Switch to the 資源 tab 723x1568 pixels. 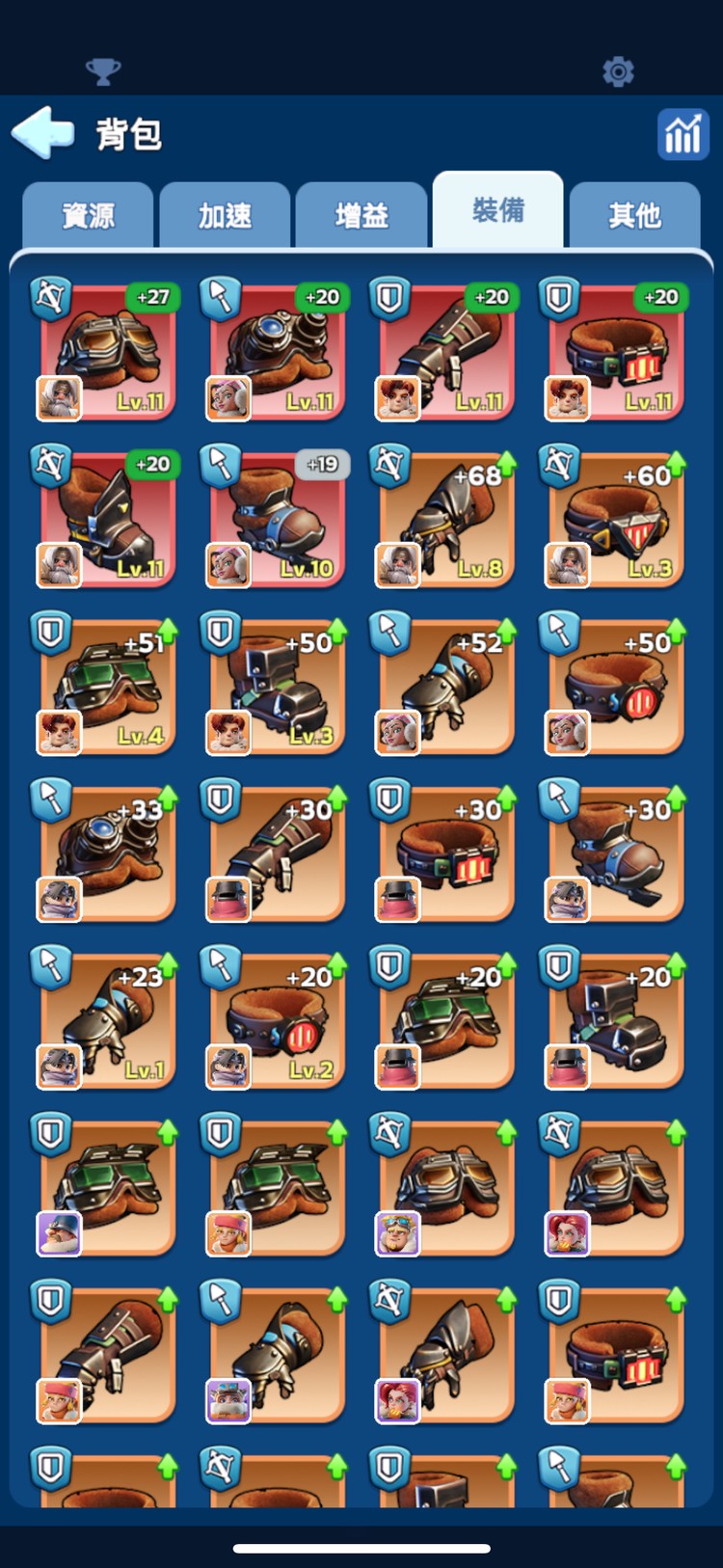pyautogui.click(x=88, y=215)
